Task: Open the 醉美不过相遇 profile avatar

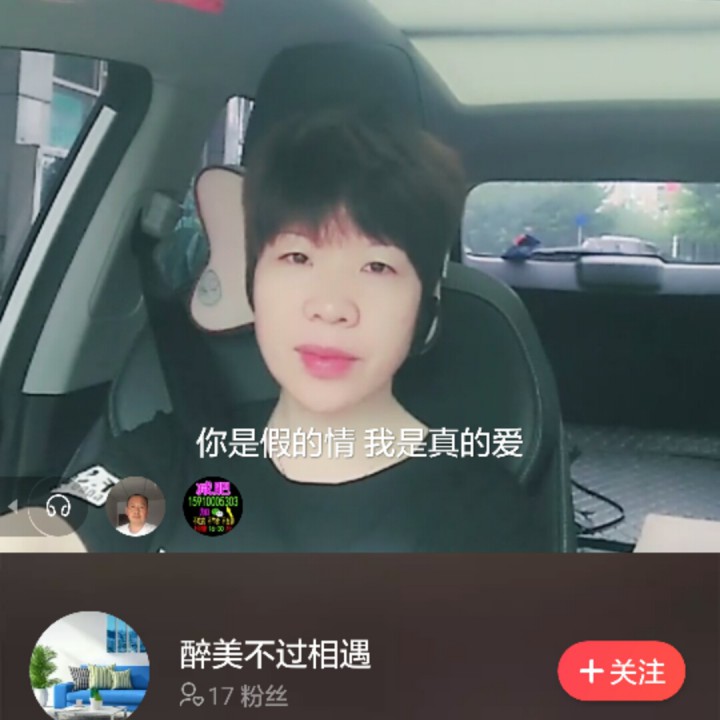Action: coord(90,665)
